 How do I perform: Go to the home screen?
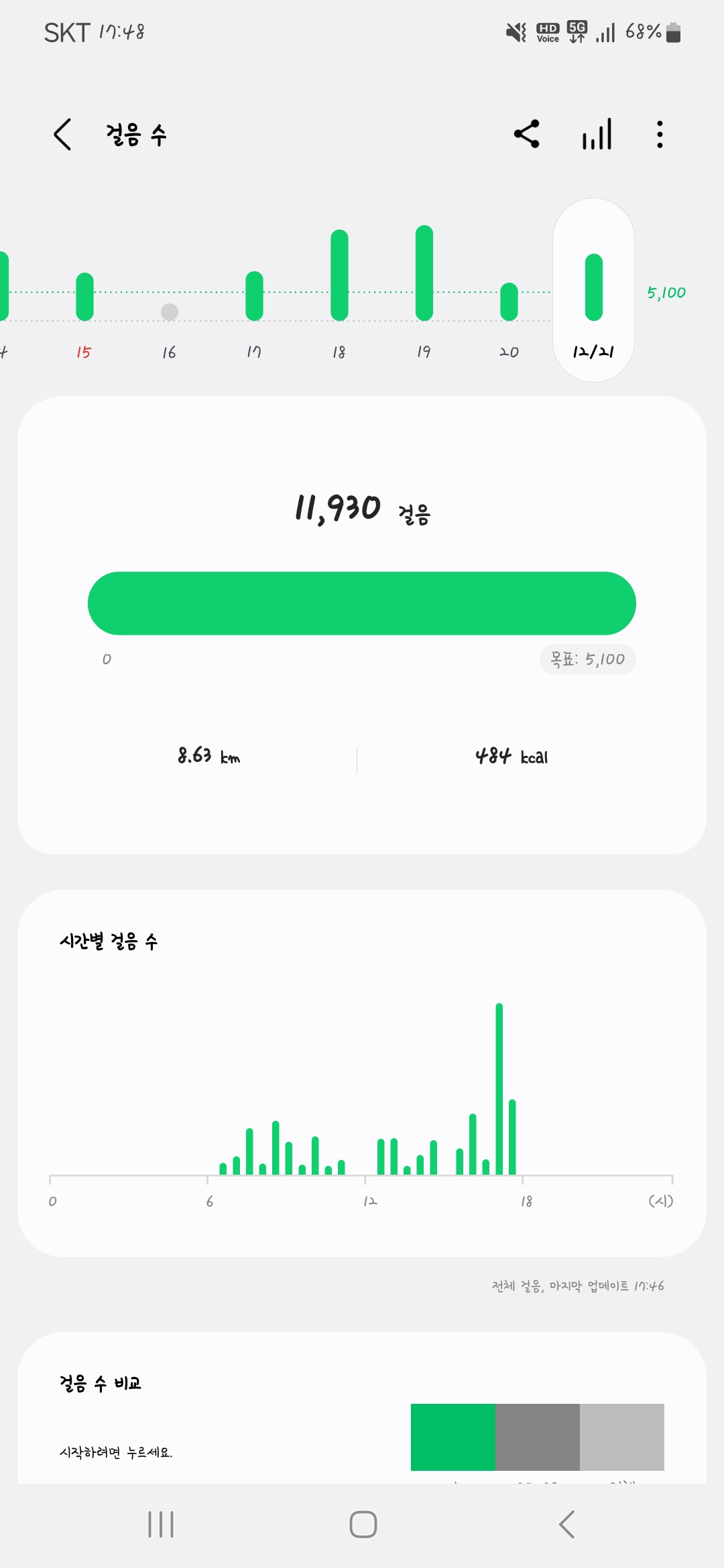pos(363,1524)
